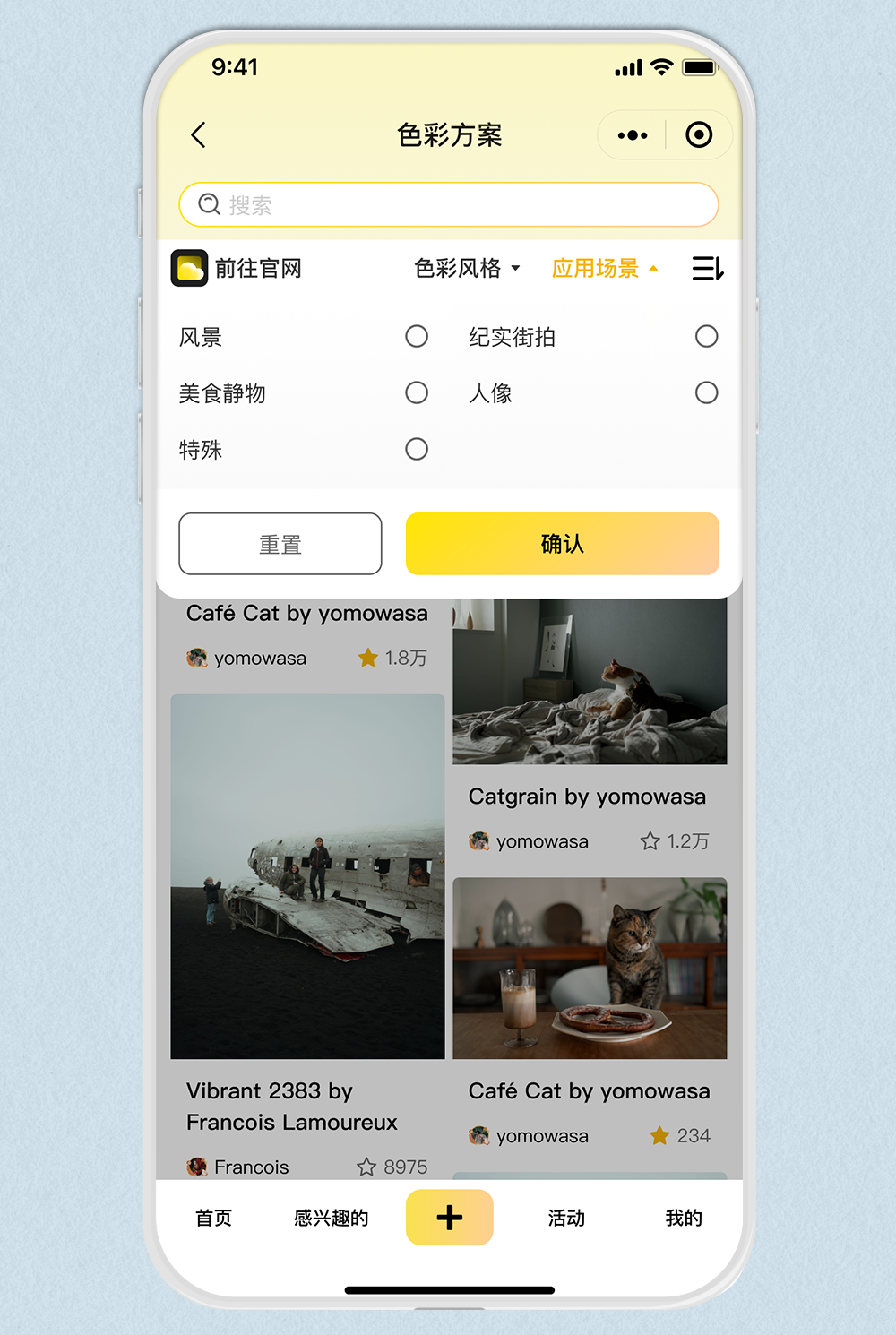The height and width of the screenshot is (1335, 896).
Task: Open the 活动 tab
Action: [x=566, y=1218]
